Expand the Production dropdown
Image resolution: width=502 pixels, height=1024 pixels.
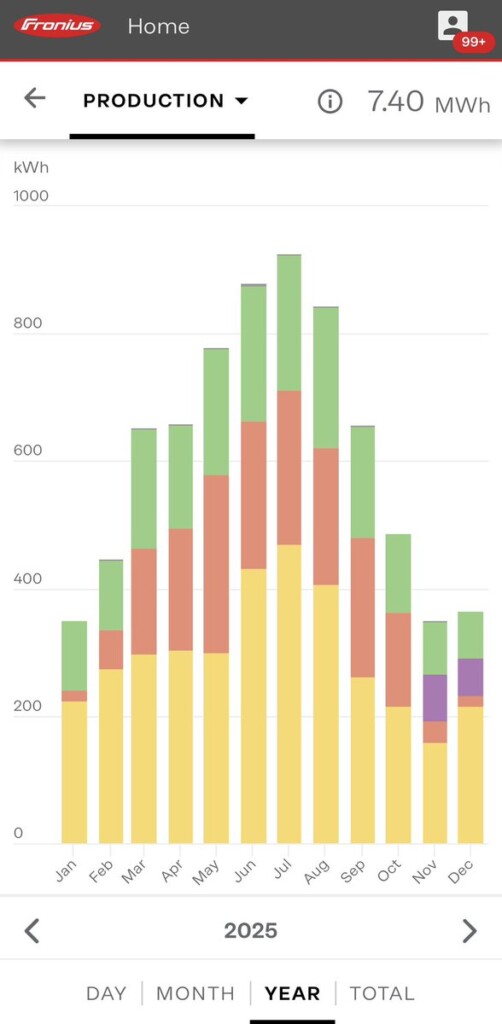click(x=166, y=101)
